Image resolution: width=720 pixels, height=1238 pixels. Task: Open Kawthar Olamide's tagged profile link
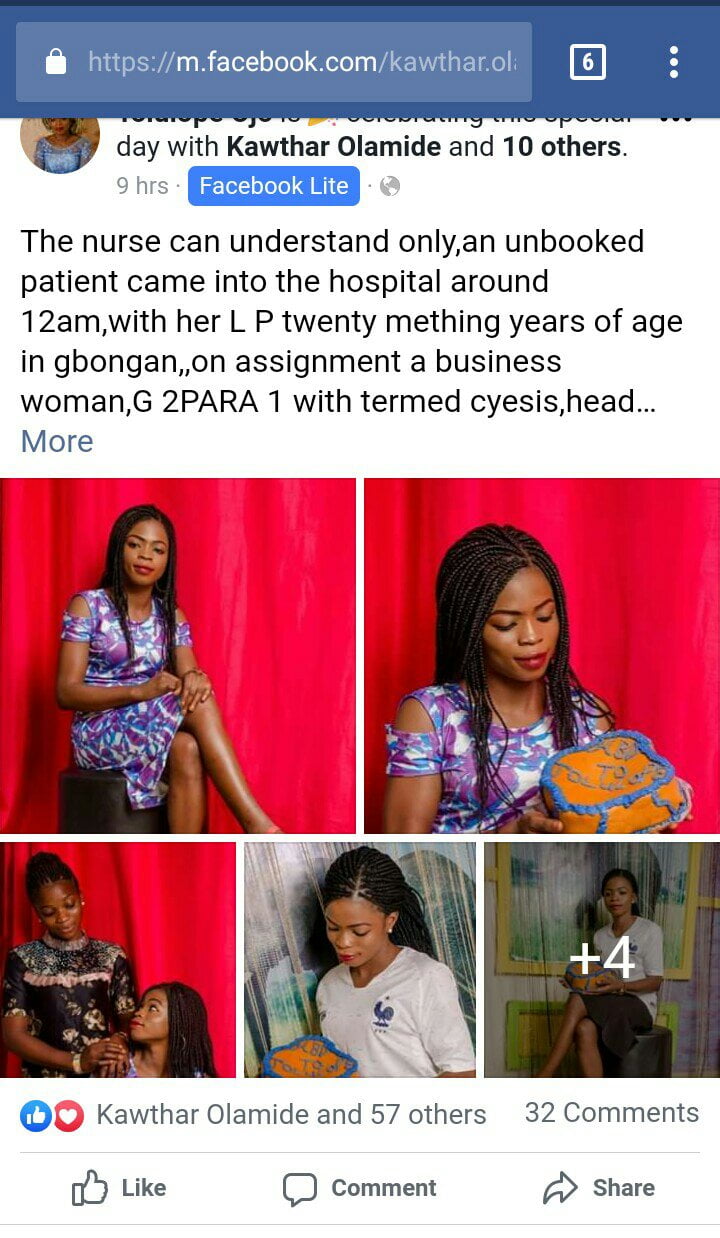pyautogui.click(x=334, y=147)
